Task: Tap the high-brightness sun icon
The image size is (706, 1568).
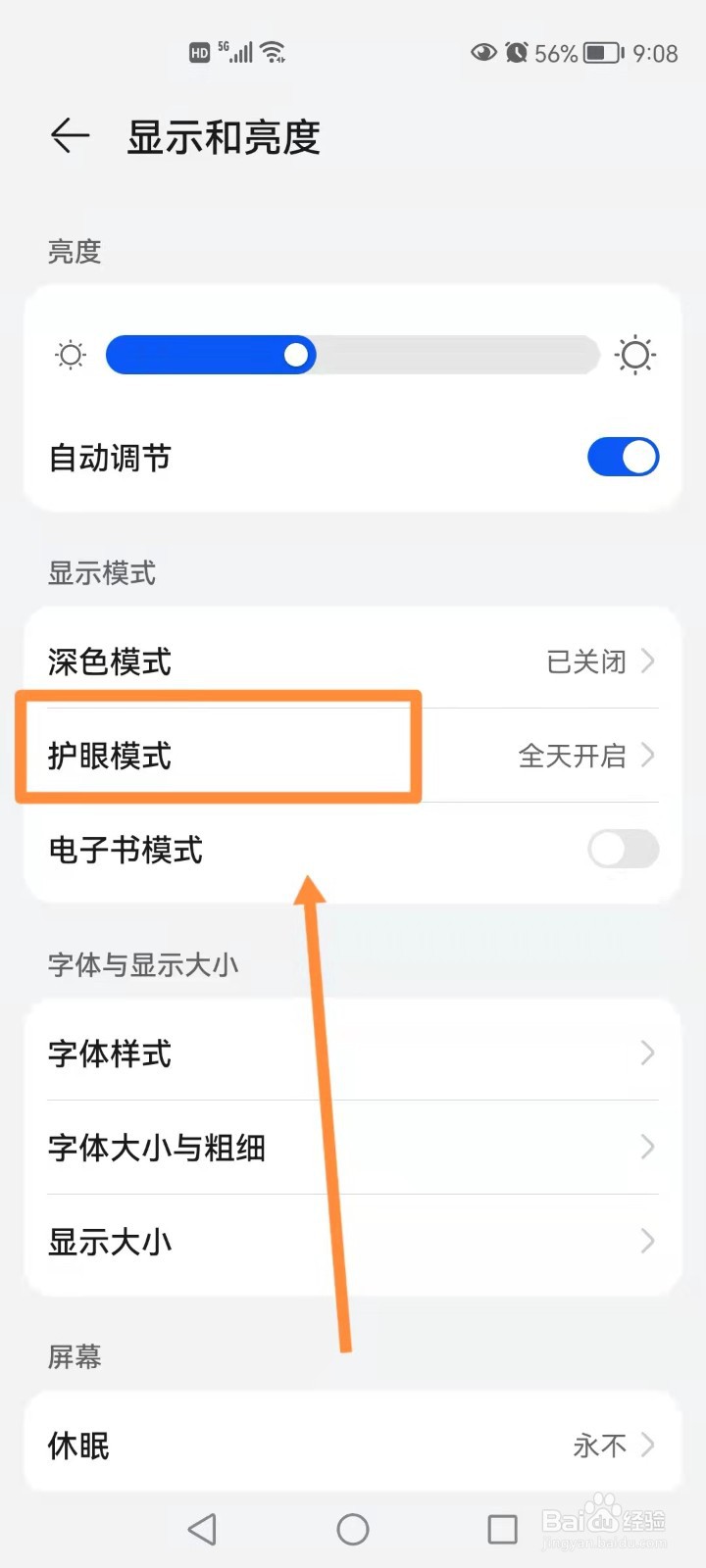Action: [x=635, y=355]
